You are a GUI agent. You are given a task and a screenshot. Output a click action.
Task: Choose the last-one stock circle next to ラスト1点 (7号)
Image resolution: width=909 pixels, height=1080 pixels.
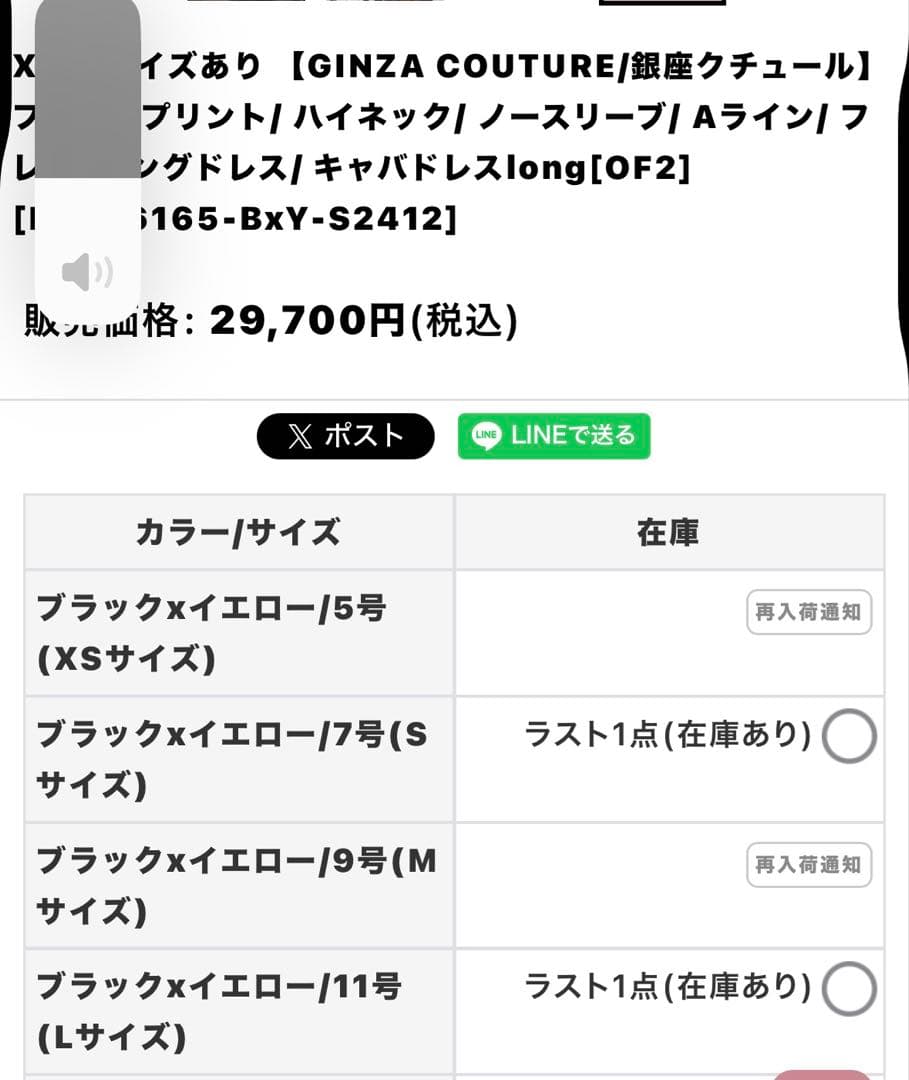[x=849, y=736]
